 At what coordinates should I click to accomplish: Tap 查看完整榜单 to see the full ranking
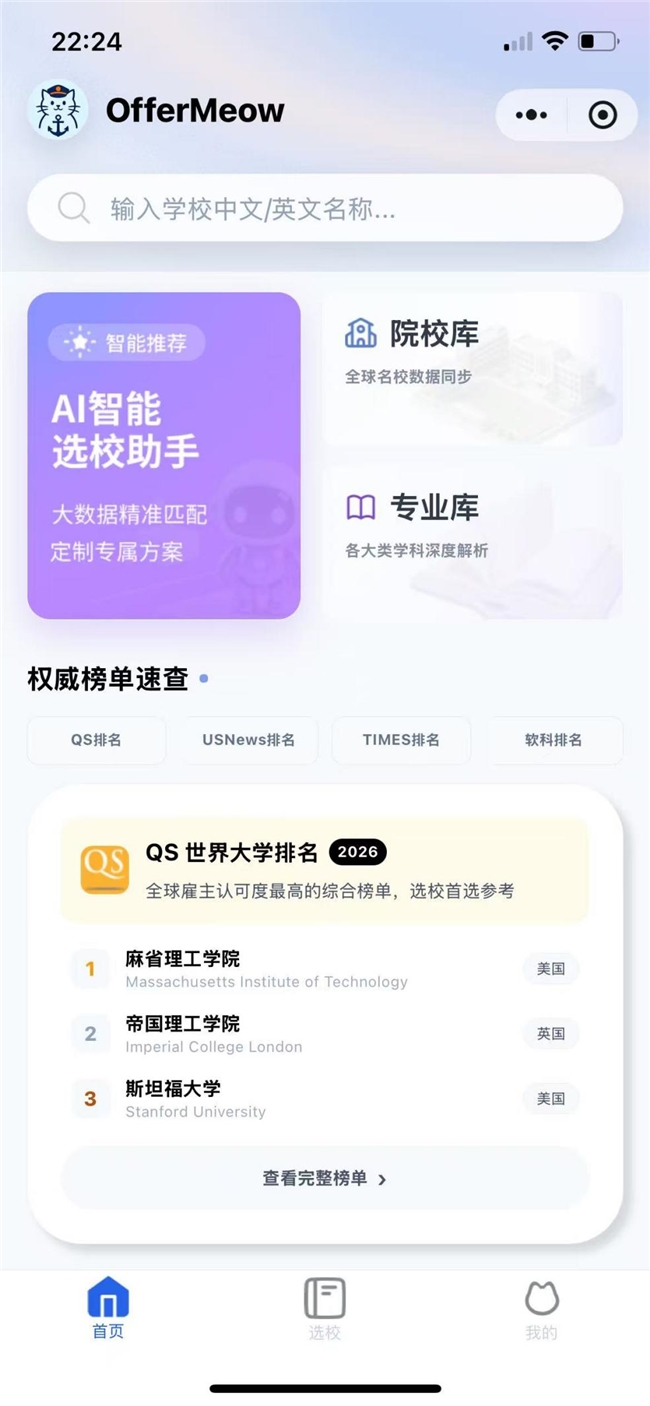coord(325,1179)
